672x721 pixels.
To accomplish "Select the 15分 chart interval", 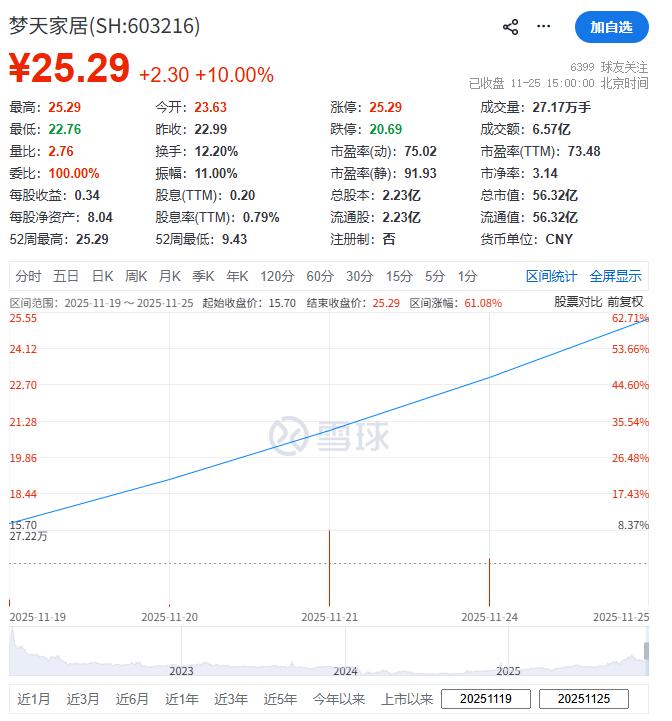I will tap(399, 276).
